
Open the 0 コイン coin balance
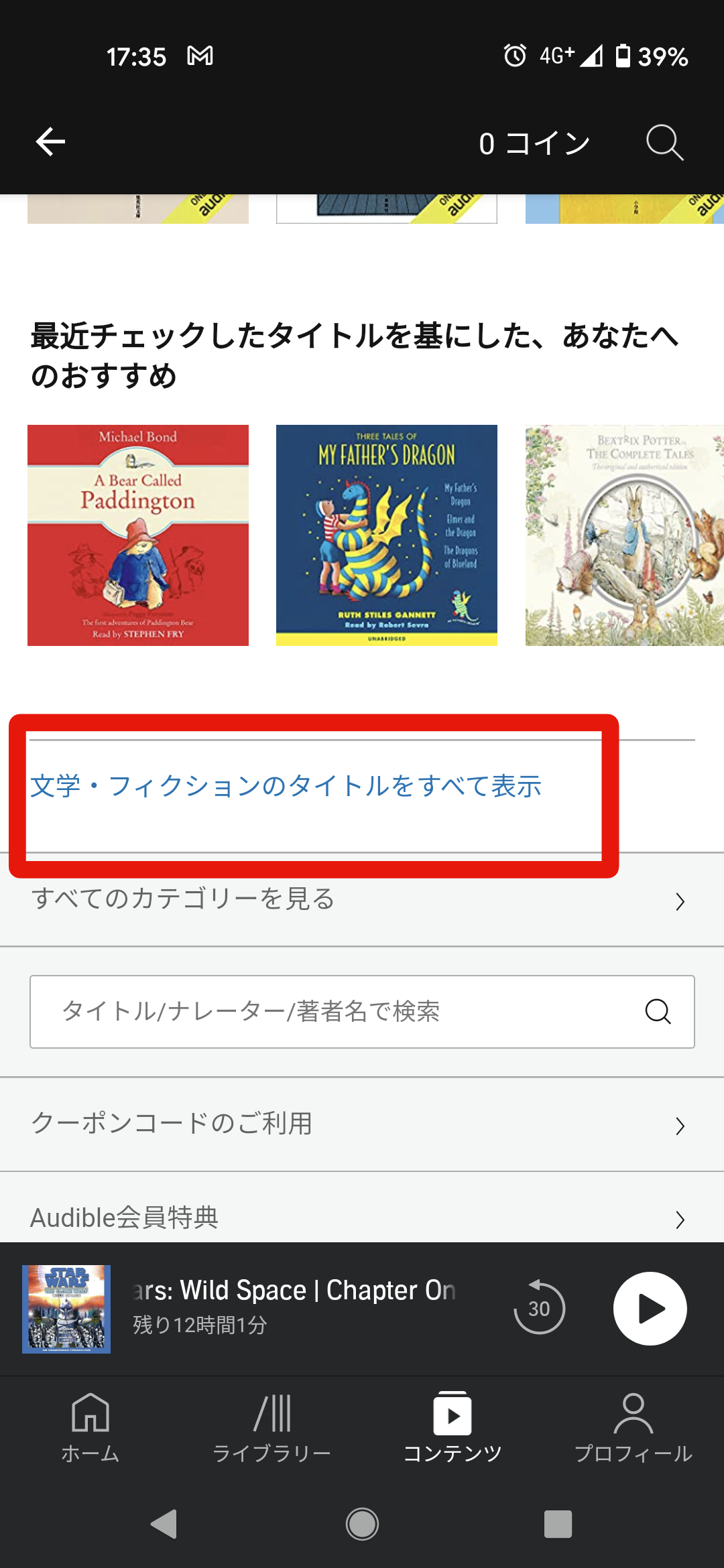(x=534, y=143)
